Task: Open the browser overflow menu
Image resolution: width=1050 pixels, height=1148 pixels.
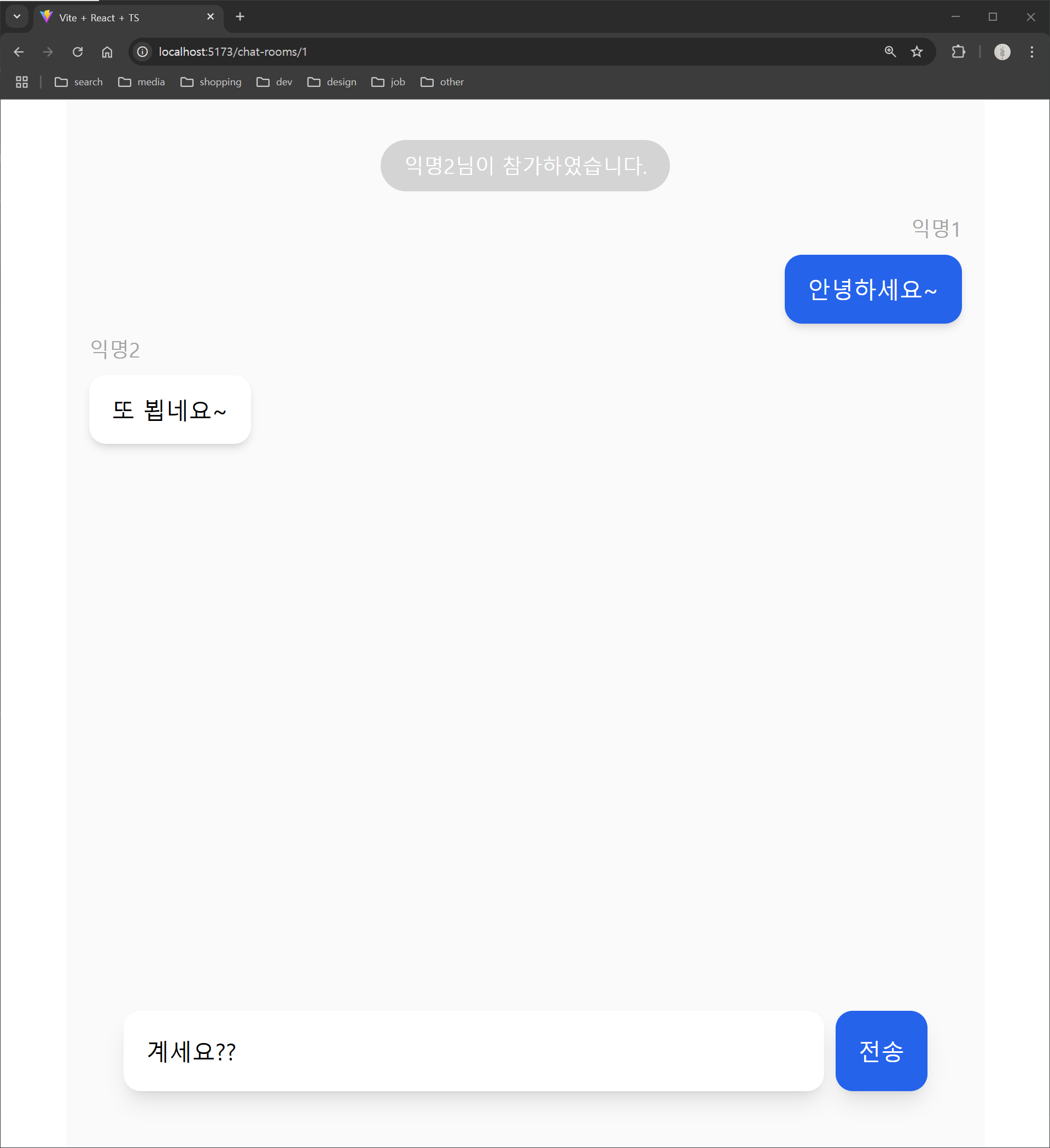Action: tap(1031, 52)
